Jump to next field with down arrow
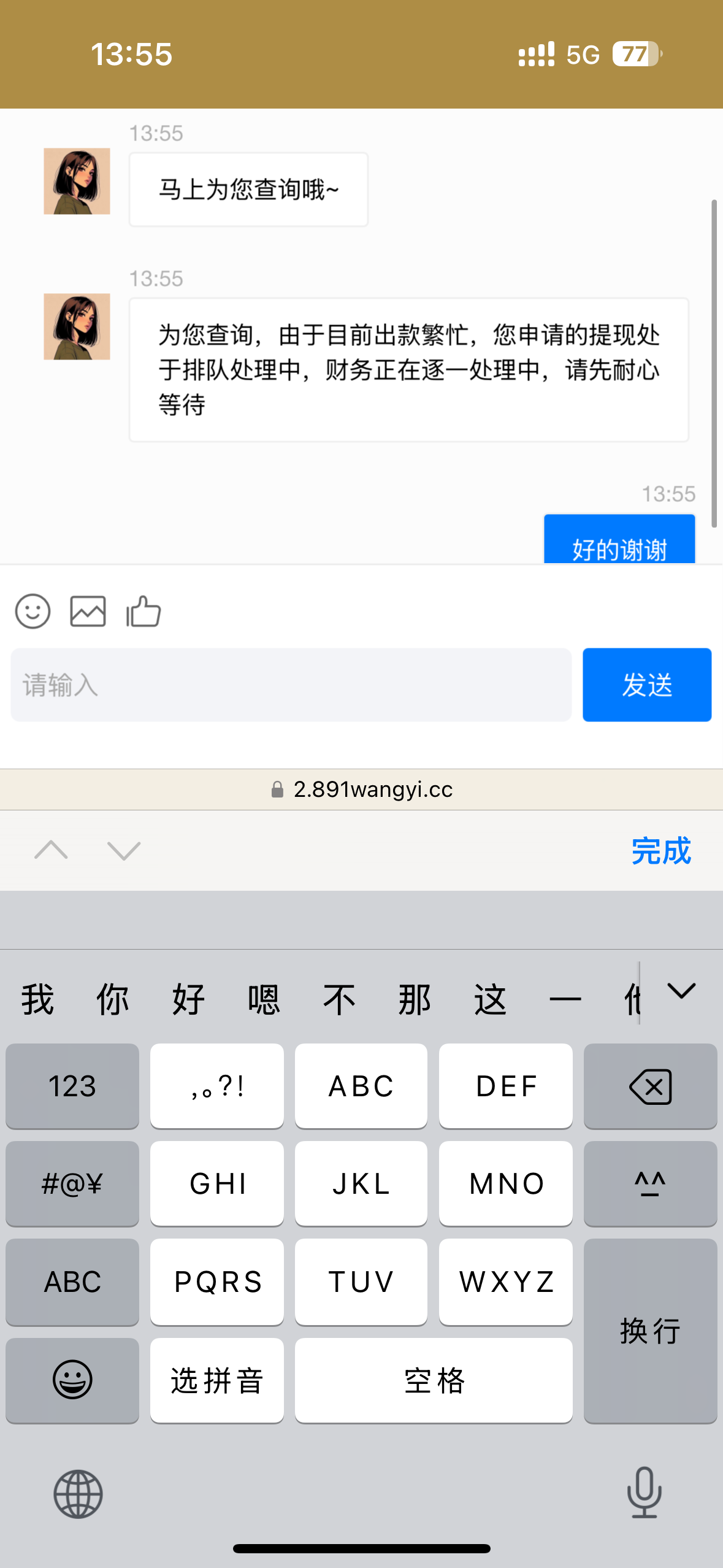 click(x=124, y=851)
